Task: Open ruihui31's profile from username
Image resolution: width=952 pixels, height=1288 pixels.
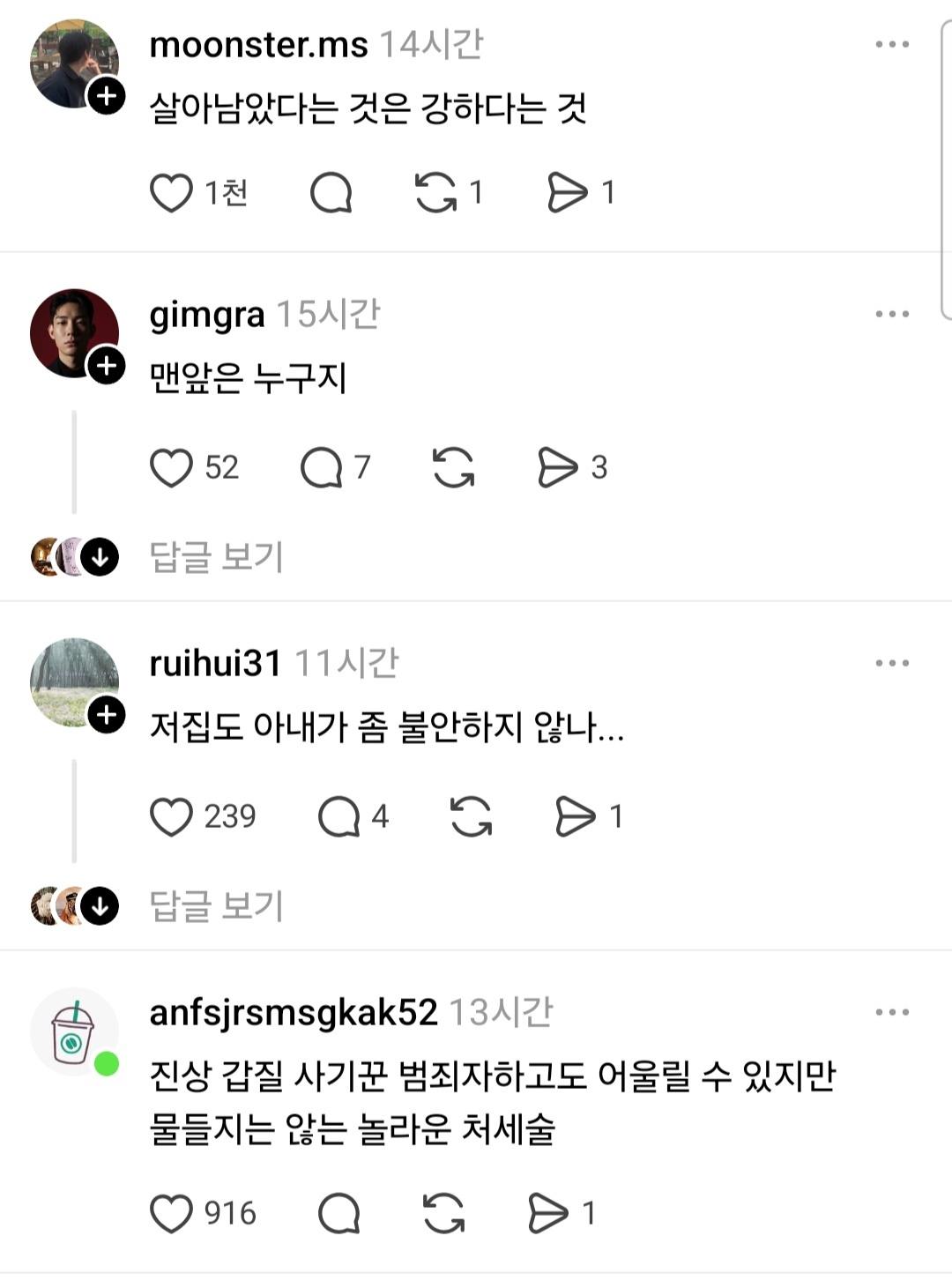Action: [215, 663]
